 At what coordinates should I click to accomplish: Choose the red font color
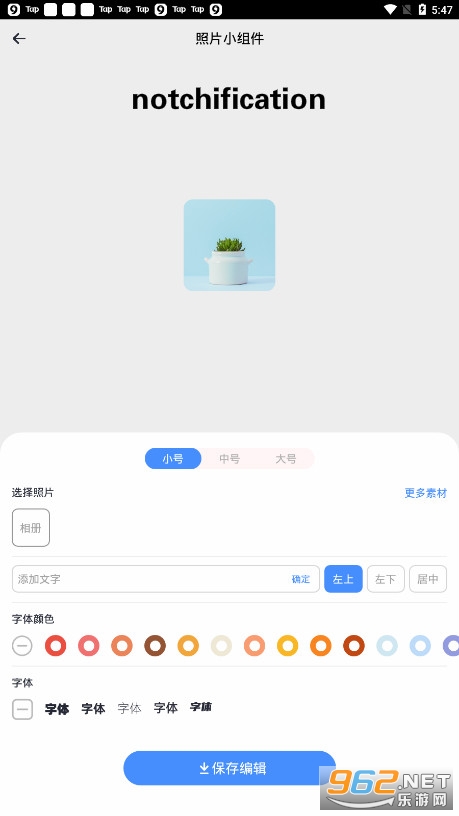click(55, 646)
